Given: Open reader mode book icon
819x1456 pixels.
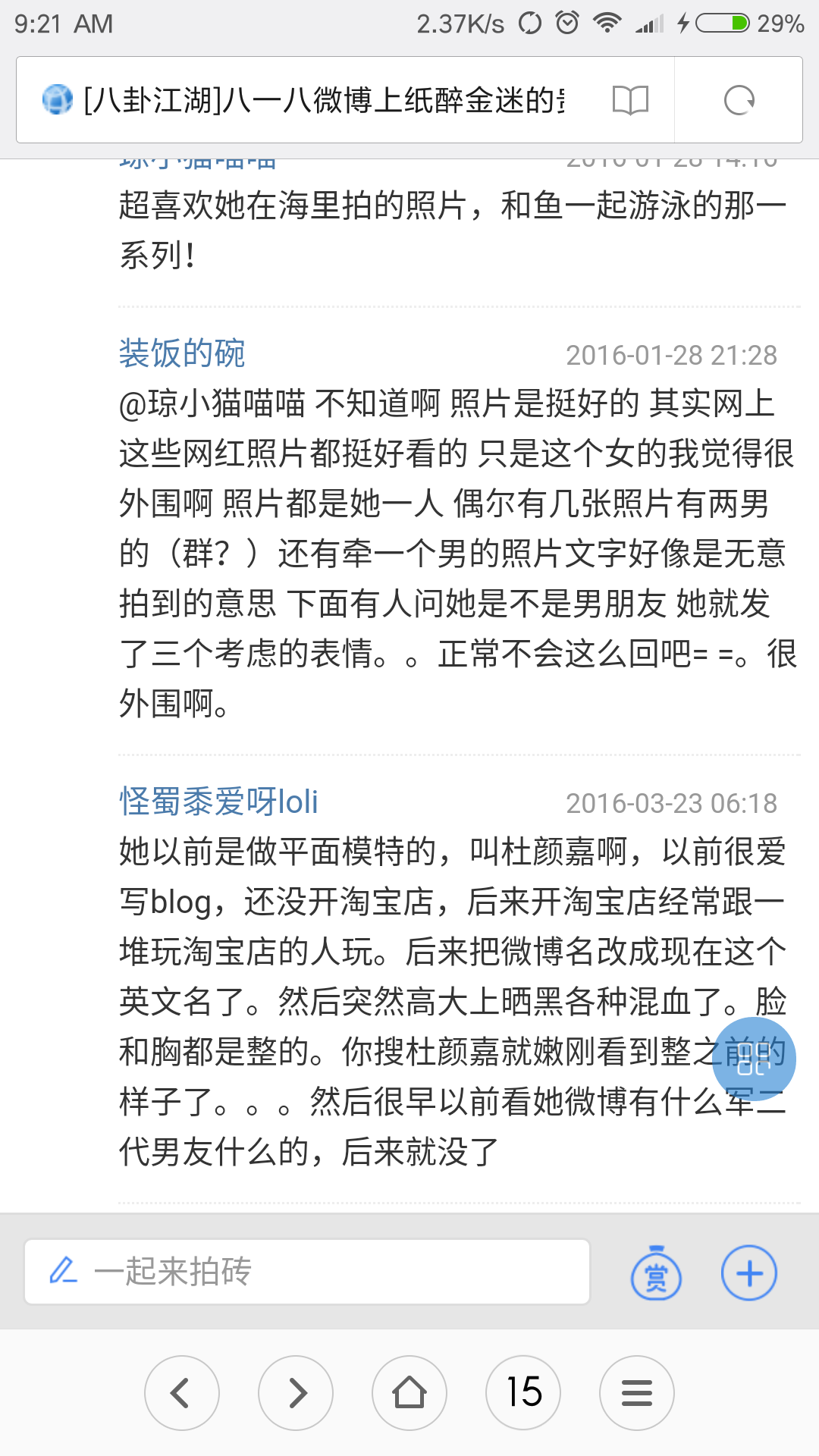Looking at the screenshot, I should click(630, 100).
